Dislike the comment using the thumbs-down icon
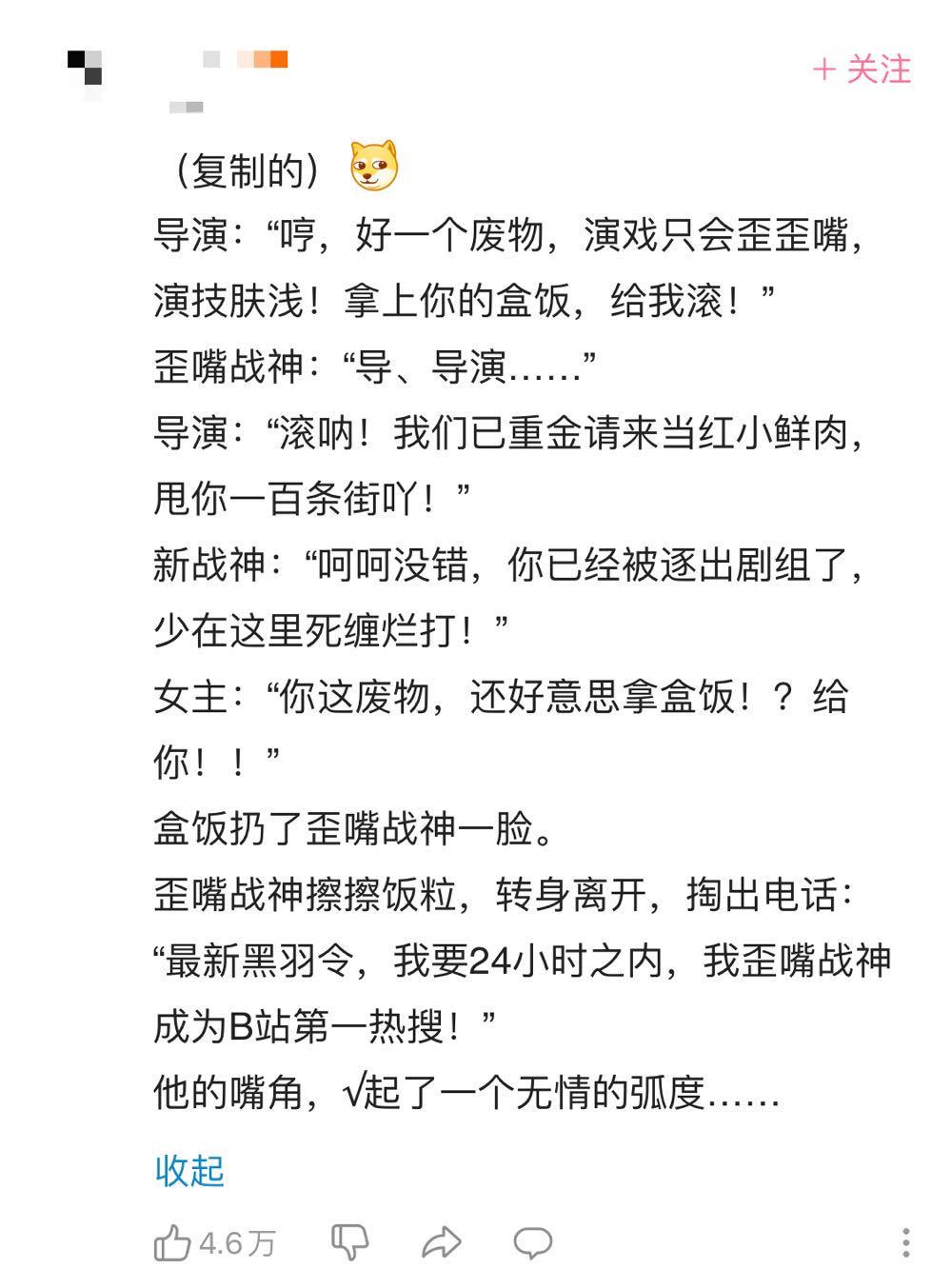This screenshot has height=1269, width=952. coord(350,1240)
